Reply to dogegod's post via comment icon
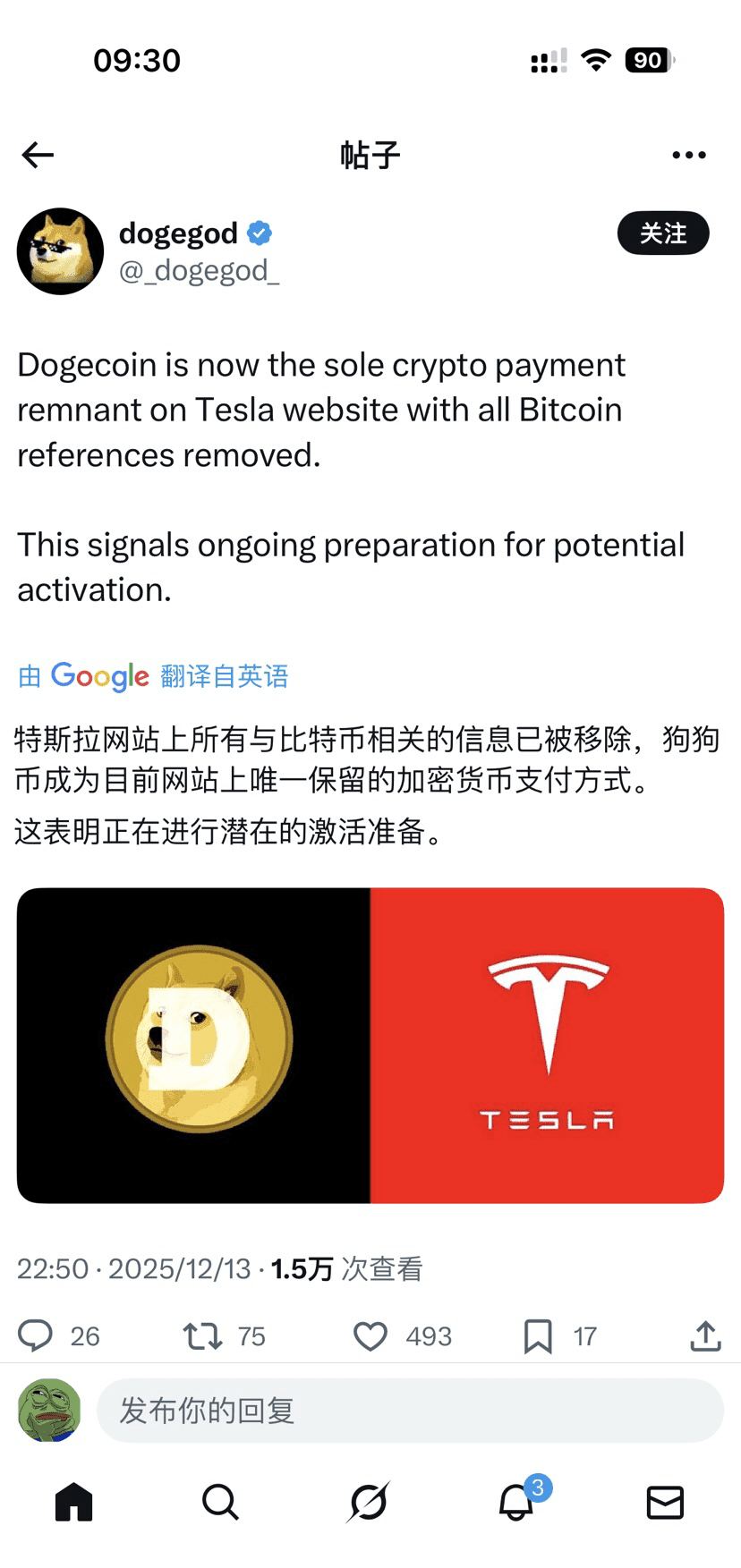The width and height of the screenshot is (741, 1568). 36,1335
